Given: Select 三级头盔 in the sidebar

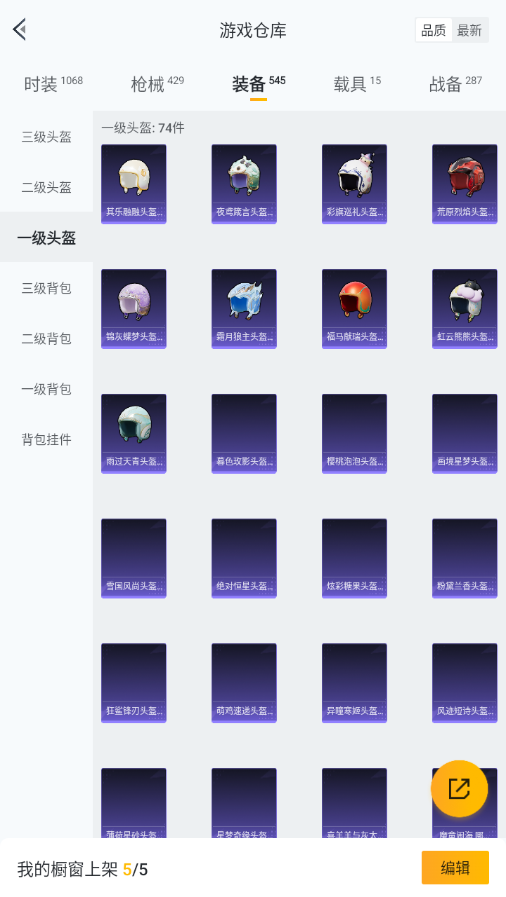Looking at the screenshot, I should [x=46, y=137].
